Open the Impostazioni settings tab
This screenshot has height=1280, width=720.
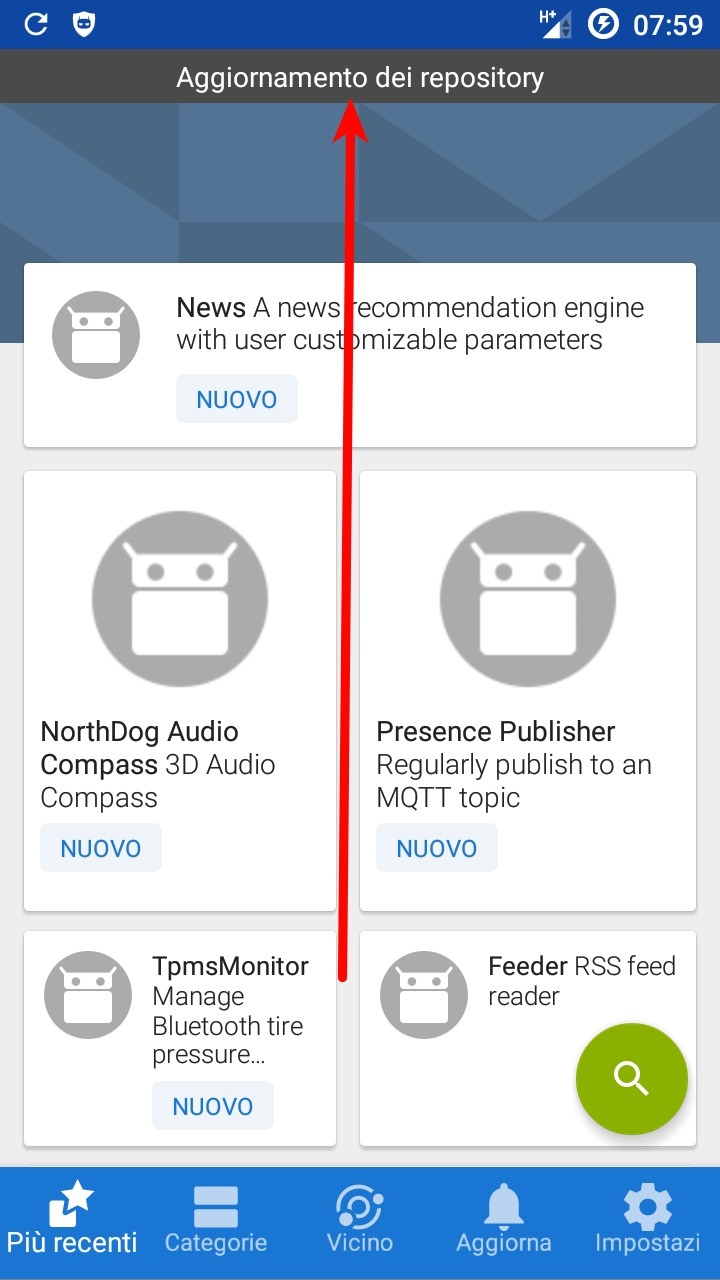(x=648, y=1222)
